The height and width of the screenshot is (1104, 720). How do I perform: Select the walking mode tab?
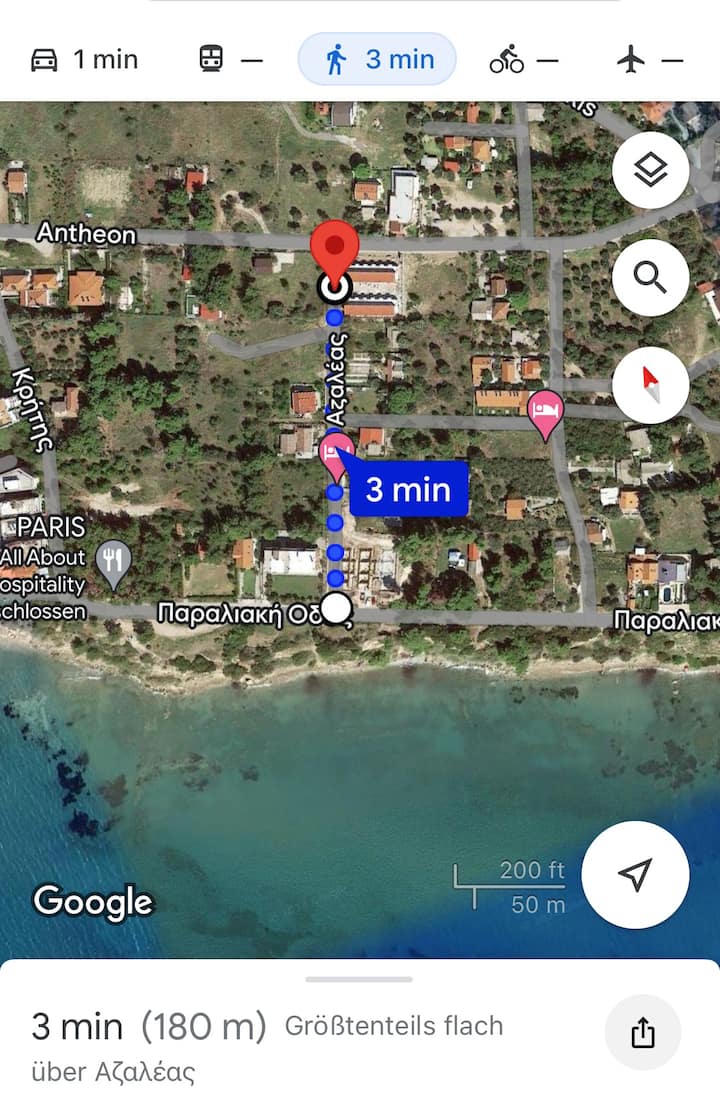(x=378, y=60)
